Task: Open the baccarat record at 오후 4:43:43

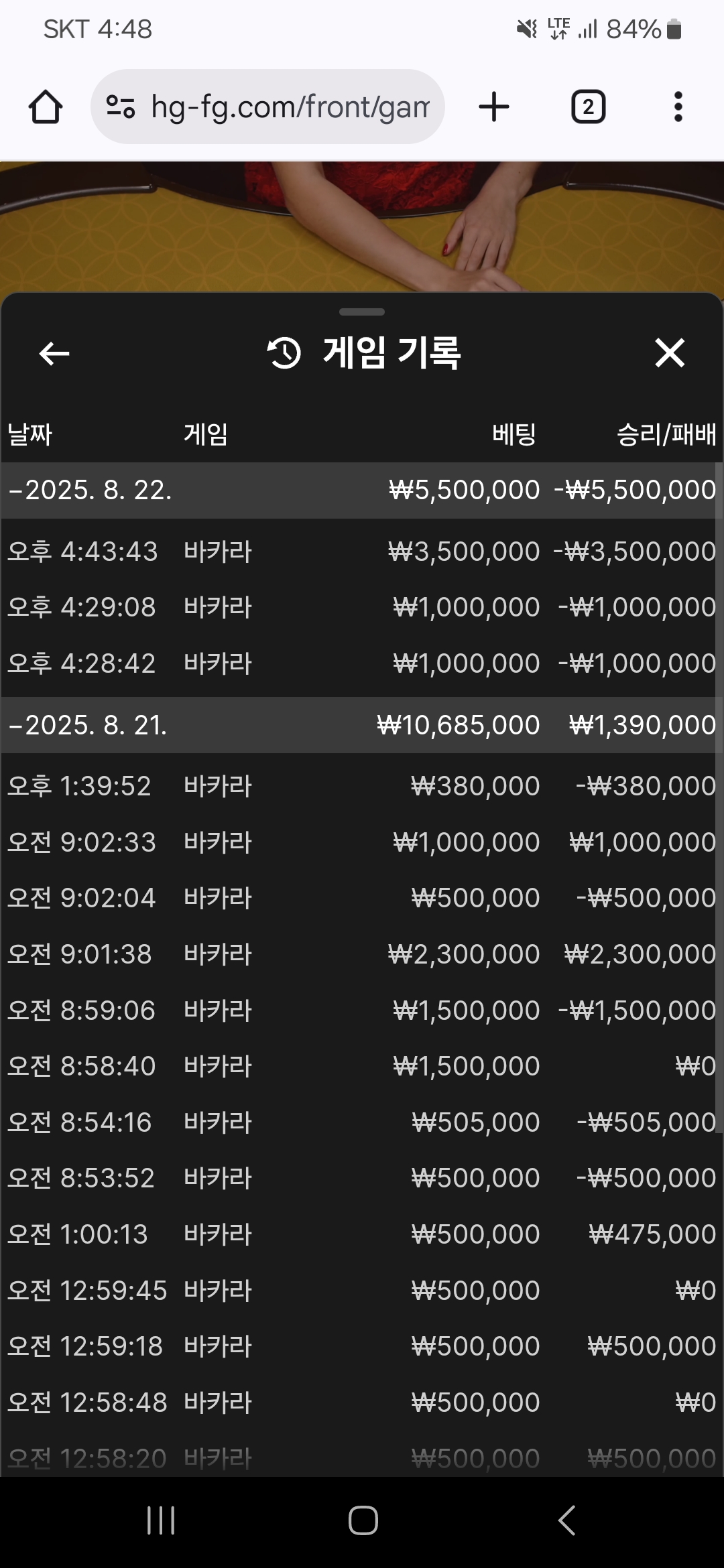Action: [x=361, y=551]
